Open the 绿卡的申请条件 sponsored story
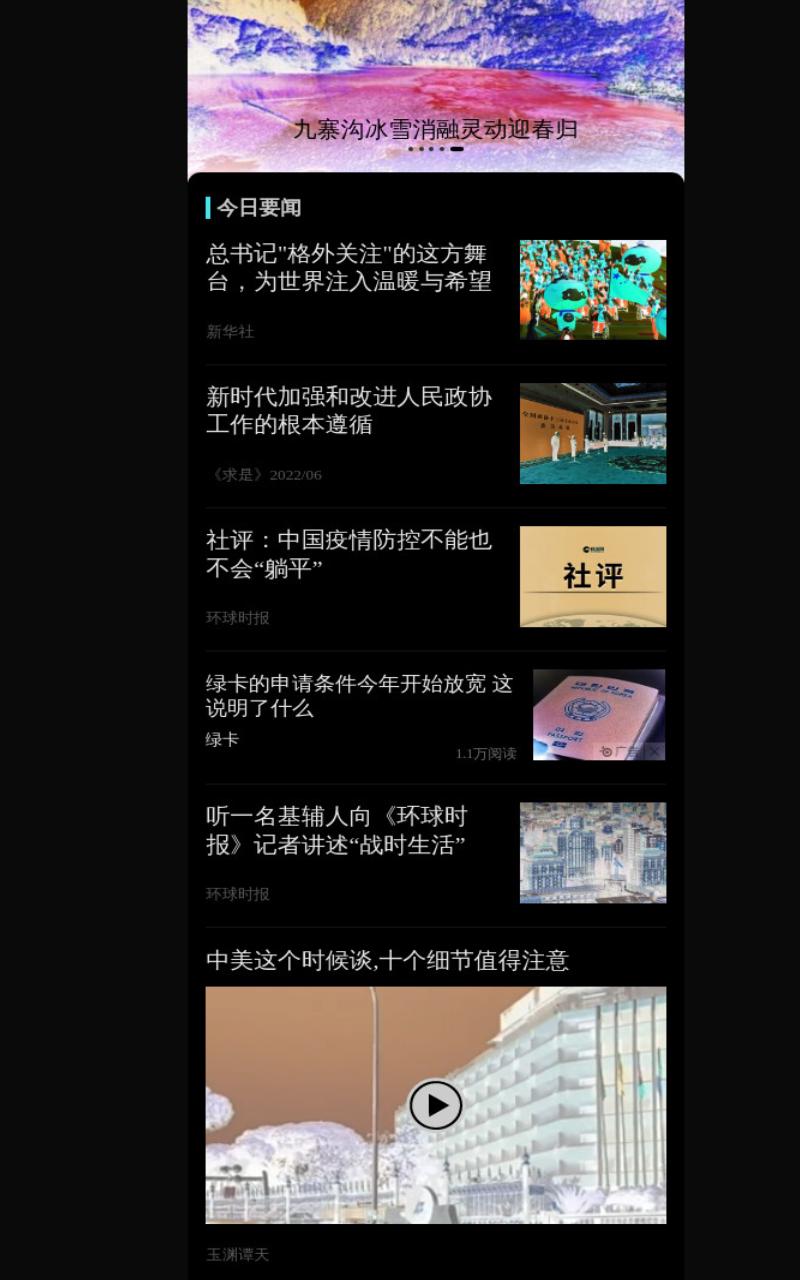800x1280 pixels. (435, 716)
